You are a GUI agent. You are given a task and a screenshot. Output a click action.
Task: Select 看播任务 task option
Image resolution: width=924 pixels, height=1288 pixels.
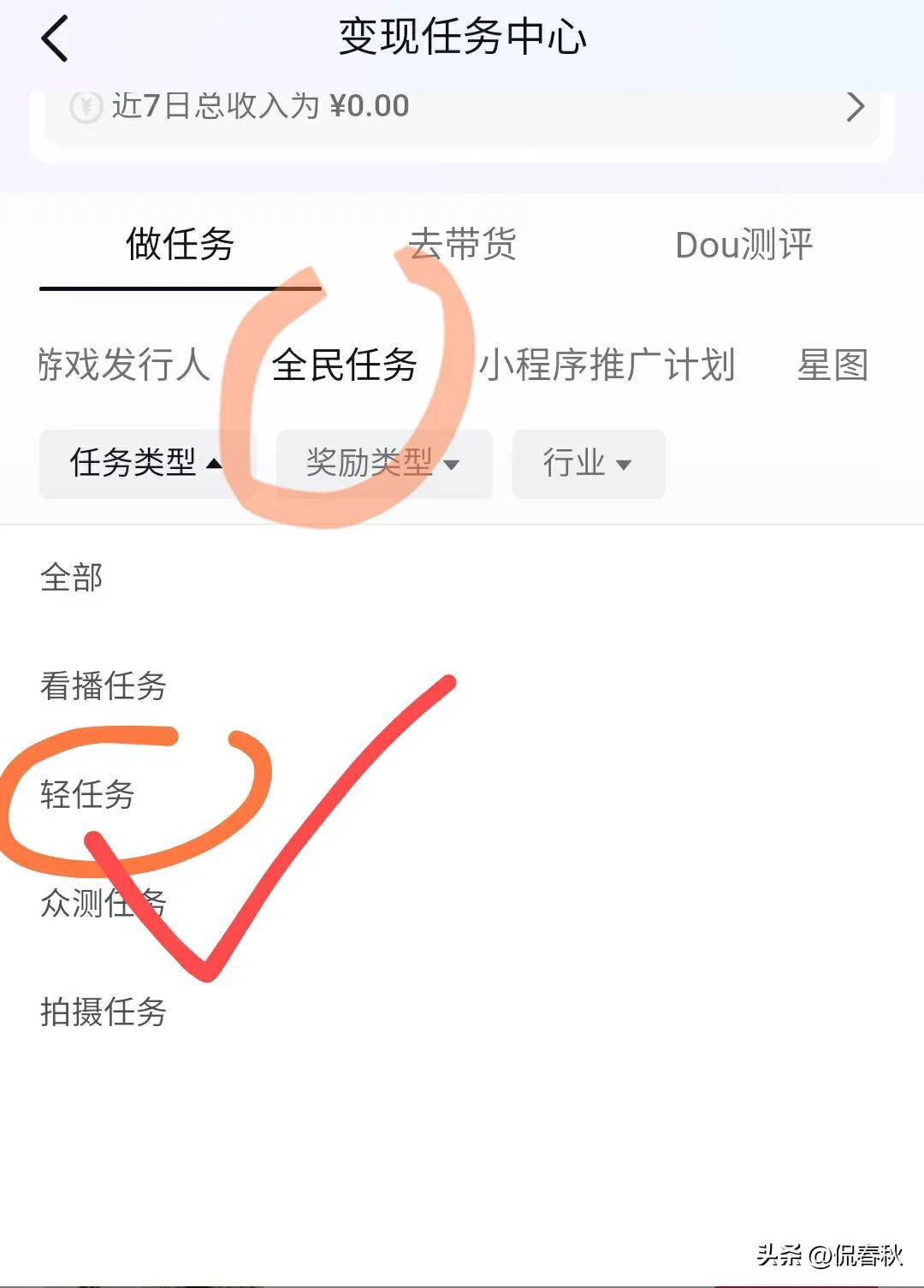tap(104, 686)
